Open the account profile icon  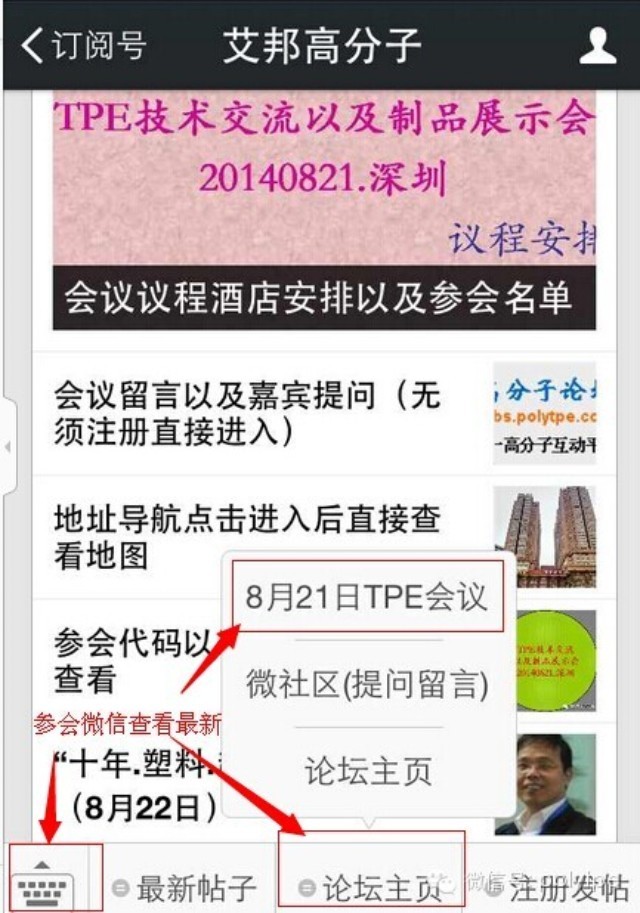[597, 46]
